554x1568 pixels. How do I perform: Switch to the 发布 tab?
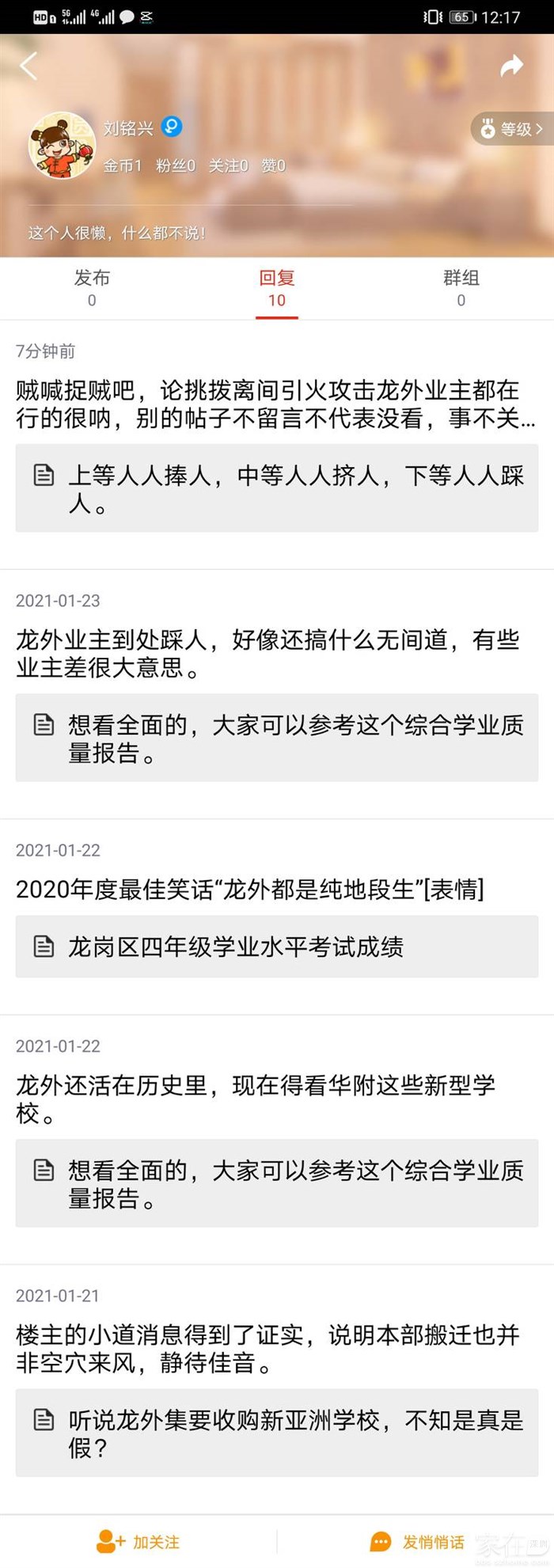[x=92, y=287]
